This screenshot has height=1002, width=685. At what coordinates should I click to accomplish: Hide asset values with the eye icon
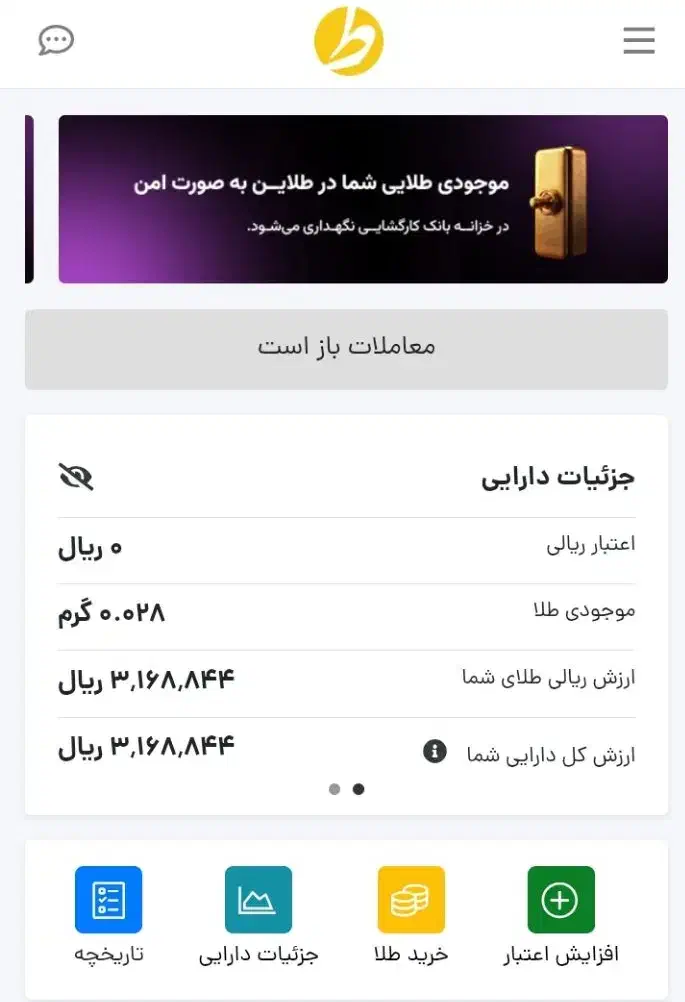coord(76,477)
